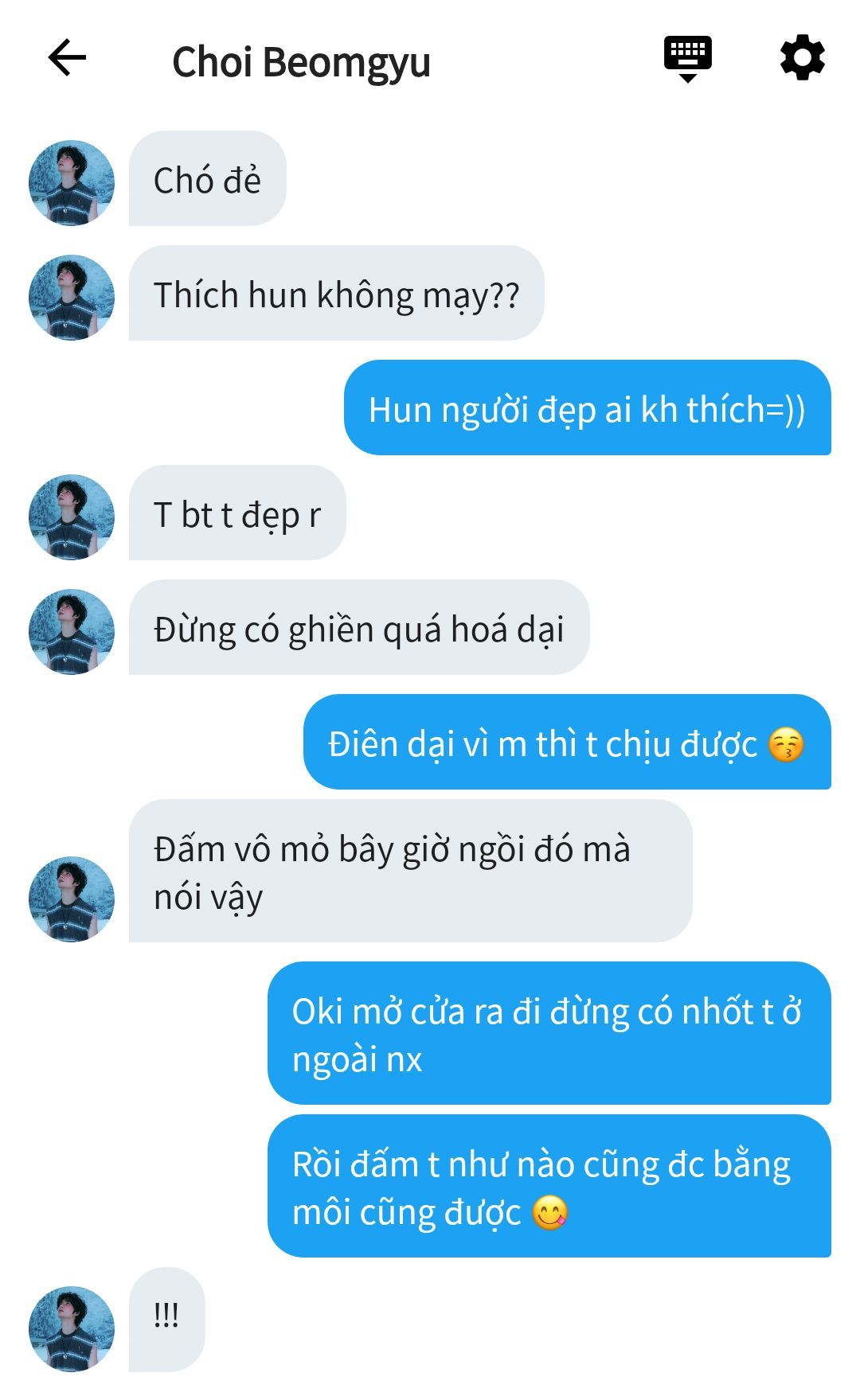Open the settings gear

(x=802, y=58)
